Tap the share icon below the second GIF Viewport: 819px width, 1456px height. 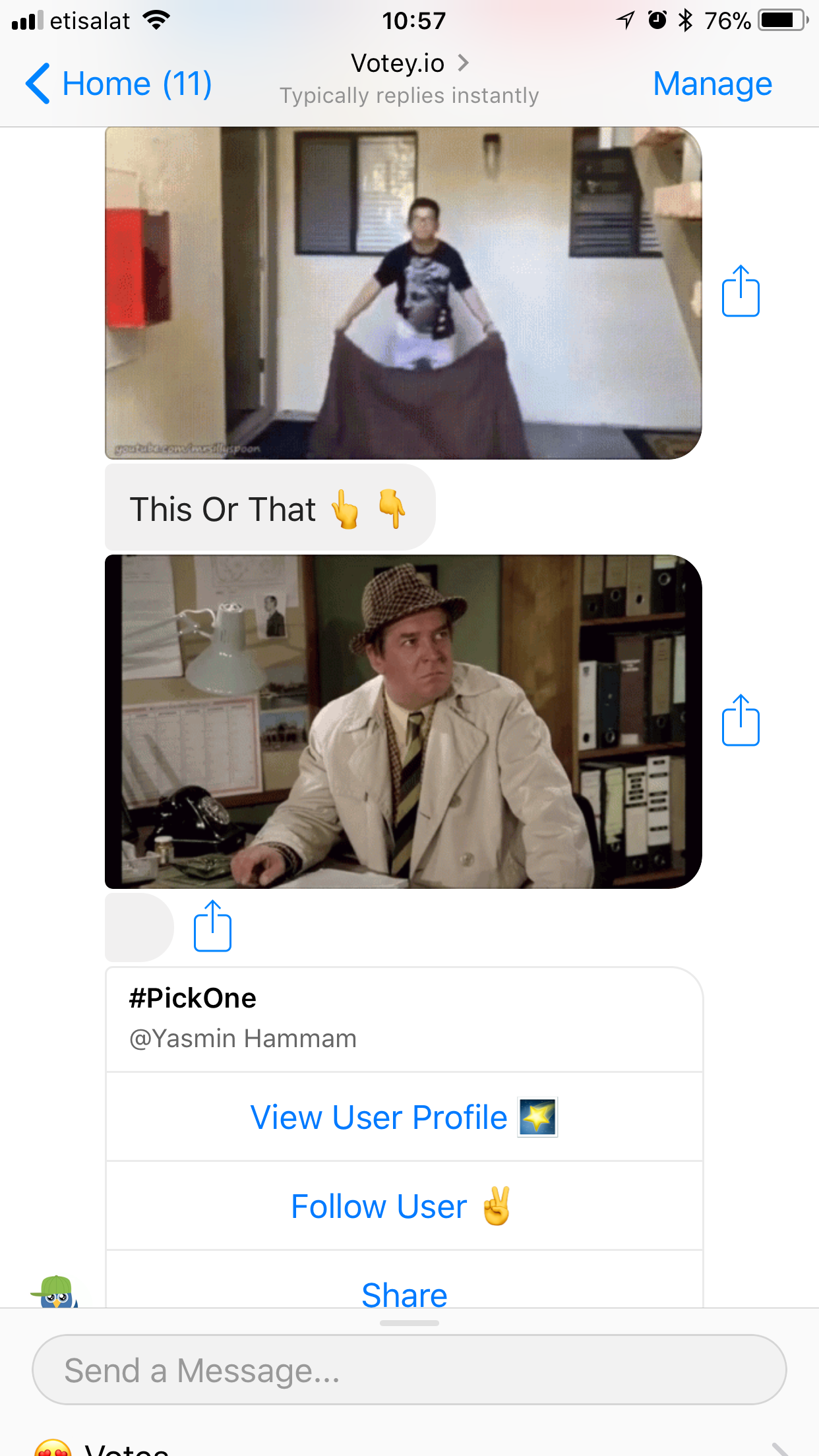[212, 926]
